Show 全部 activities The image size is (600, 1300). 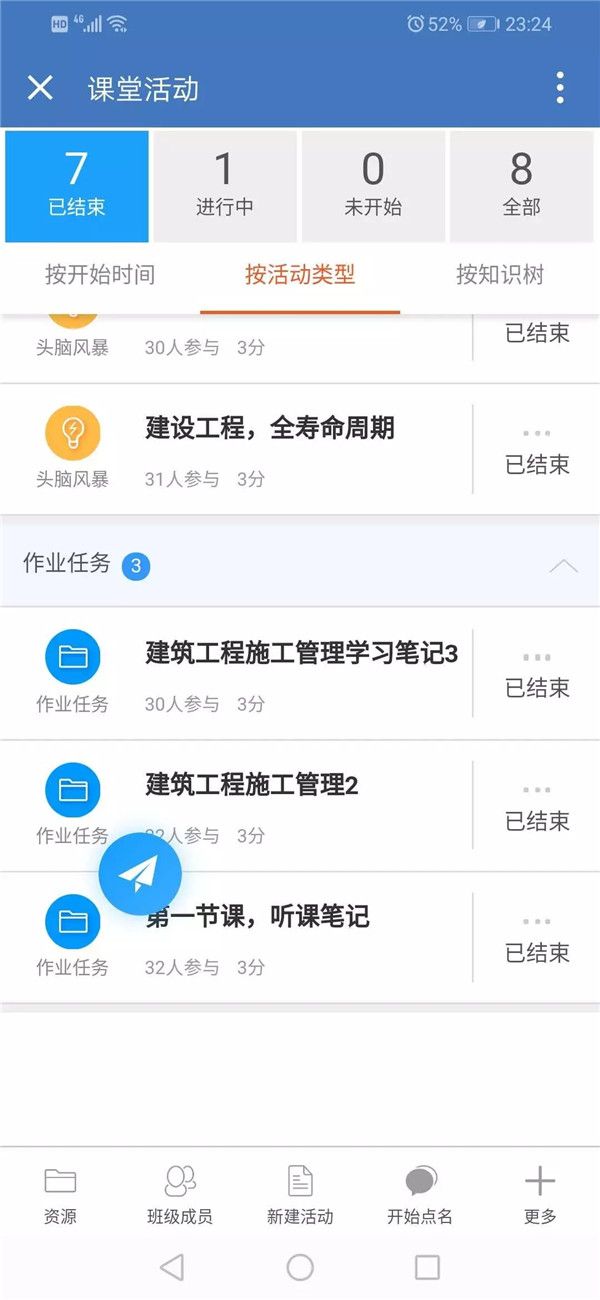coord(521,187)
